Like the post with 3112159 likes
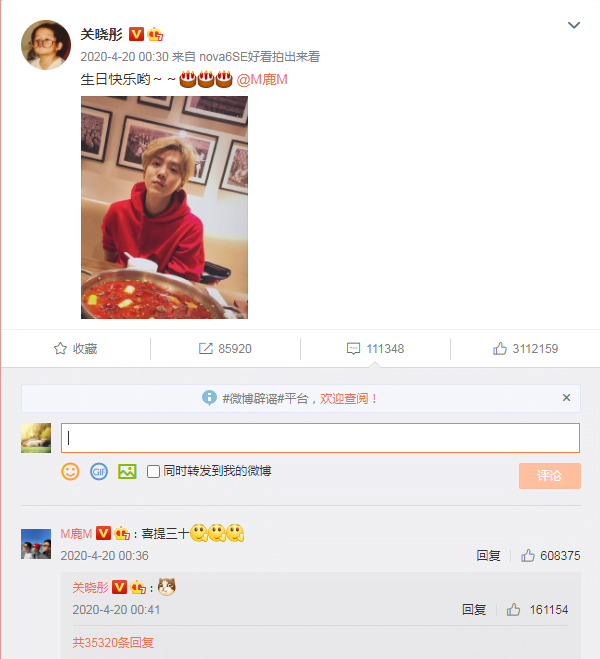 click(525, 349)
